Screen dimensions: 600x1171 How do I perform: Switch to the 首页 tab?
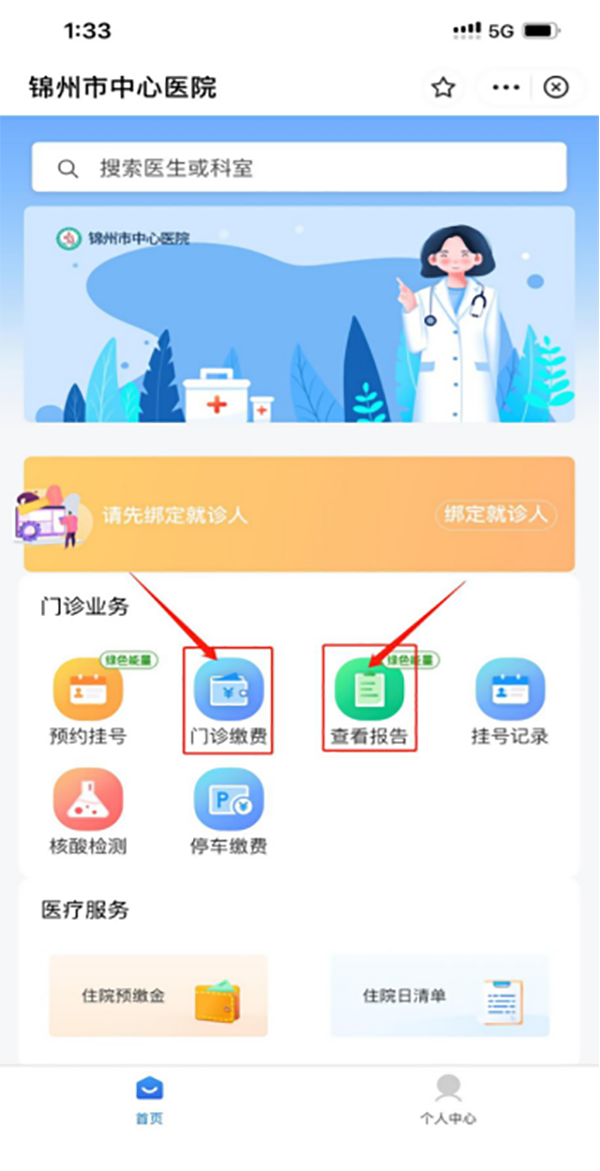(x=149, y=1101)
